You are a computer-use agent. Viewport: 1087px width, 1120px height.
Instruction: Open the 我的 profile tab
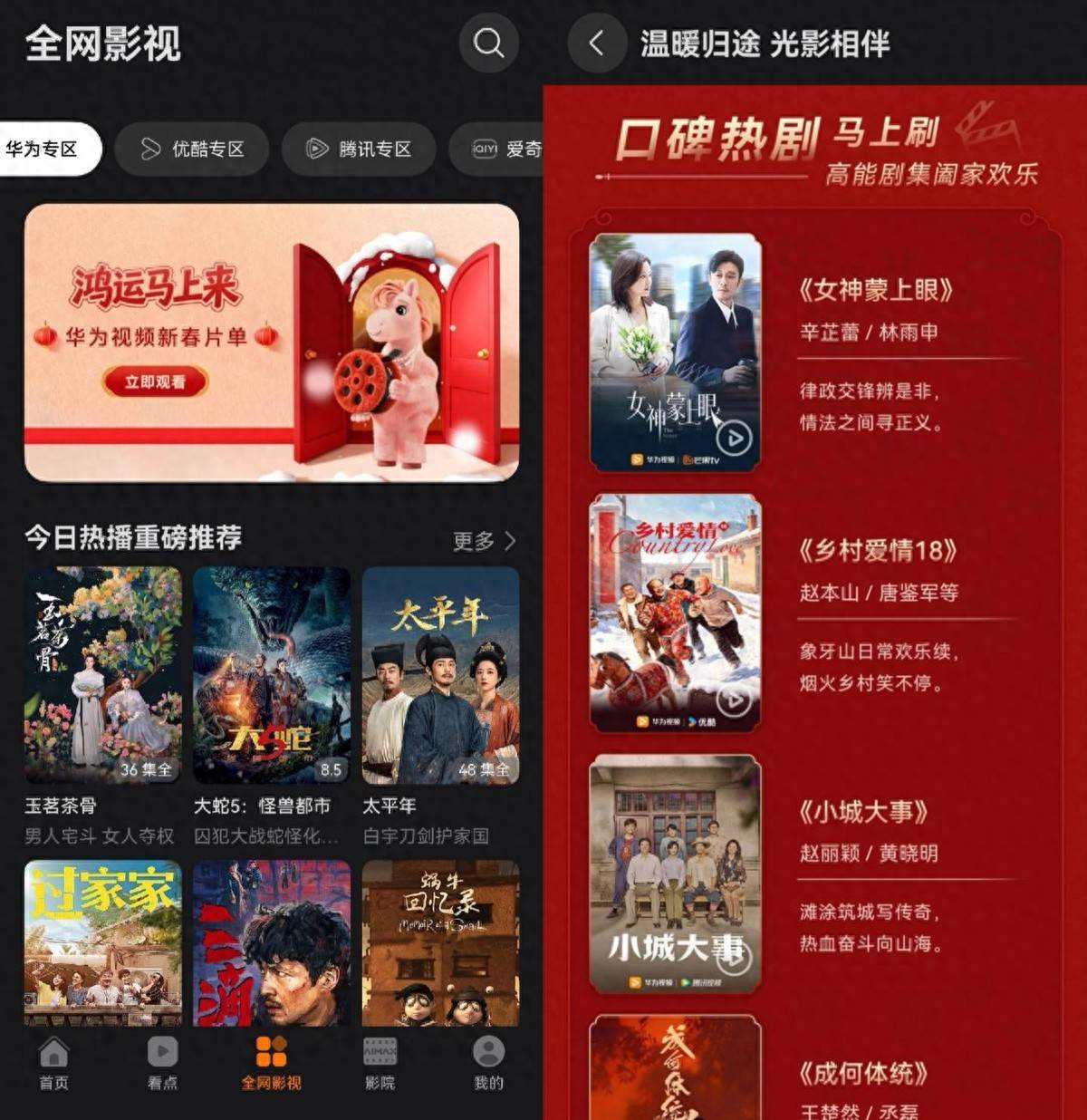[x=488, y=1064]
